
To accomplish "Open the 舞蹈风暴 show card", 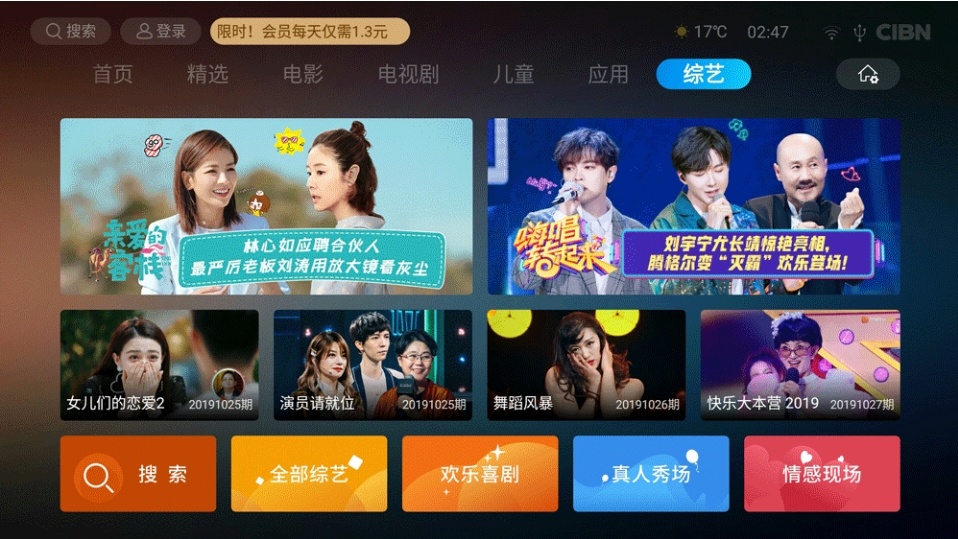I will coord(586,364).
